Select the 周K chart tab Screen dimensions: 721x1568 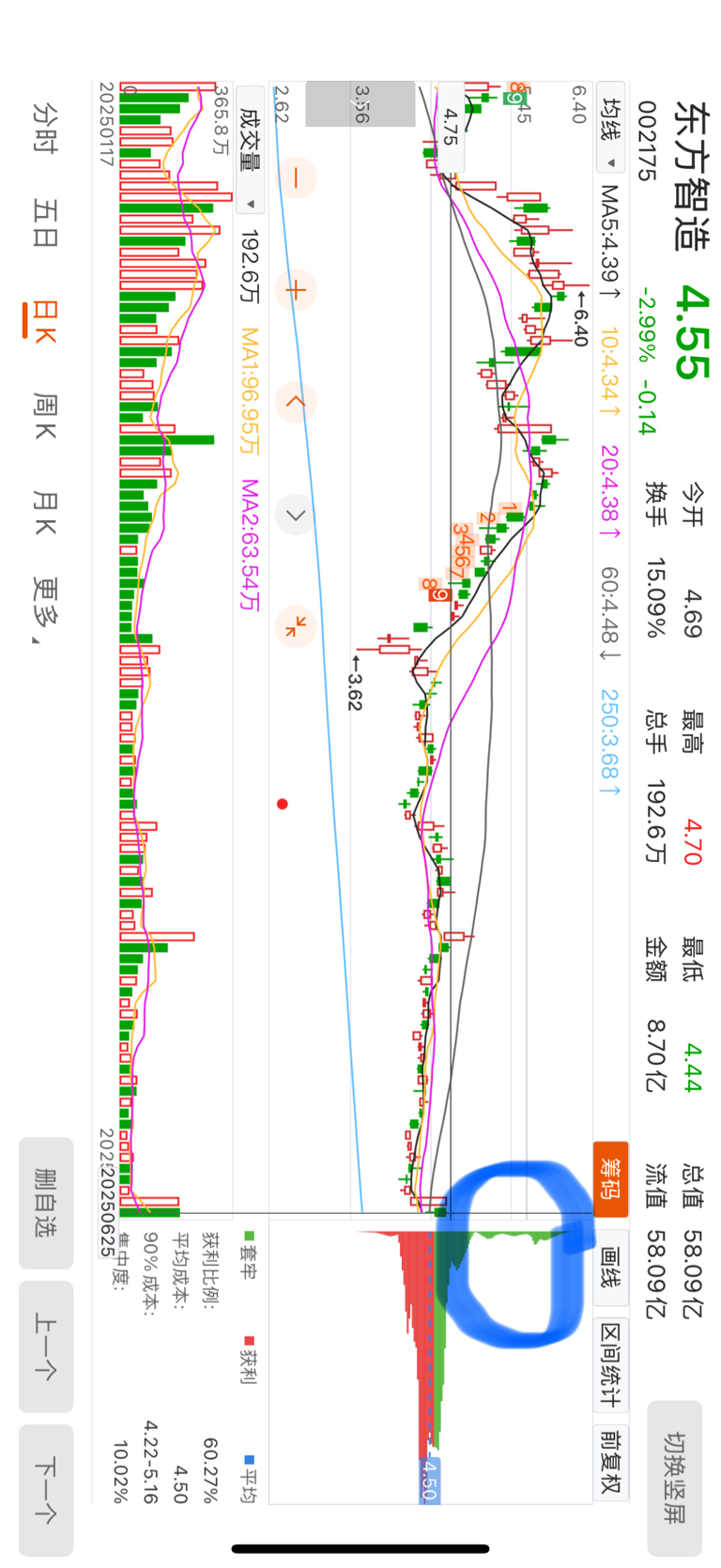[x=45, y=417]
